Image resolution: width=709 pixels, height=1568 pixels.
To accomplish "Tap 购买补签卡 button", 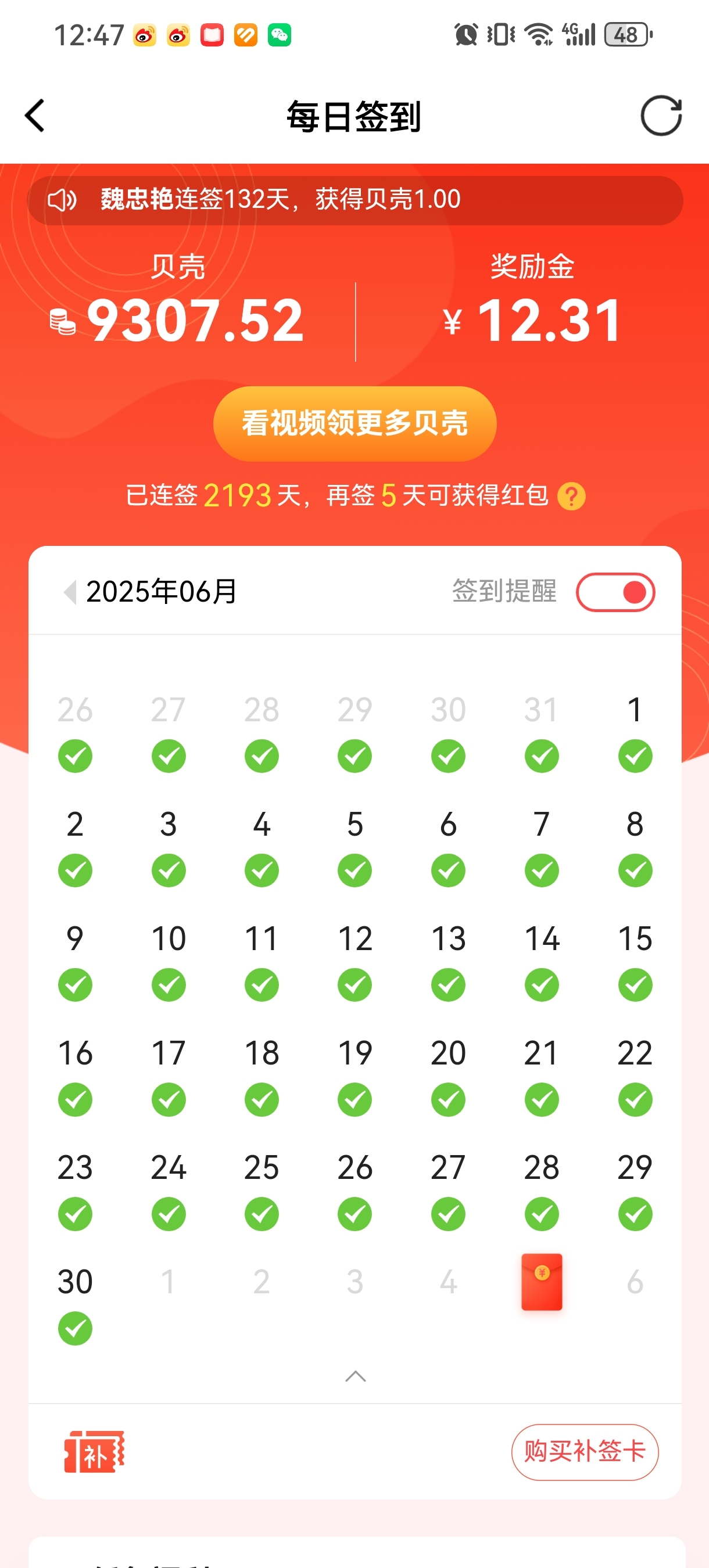I will 584,1452.
